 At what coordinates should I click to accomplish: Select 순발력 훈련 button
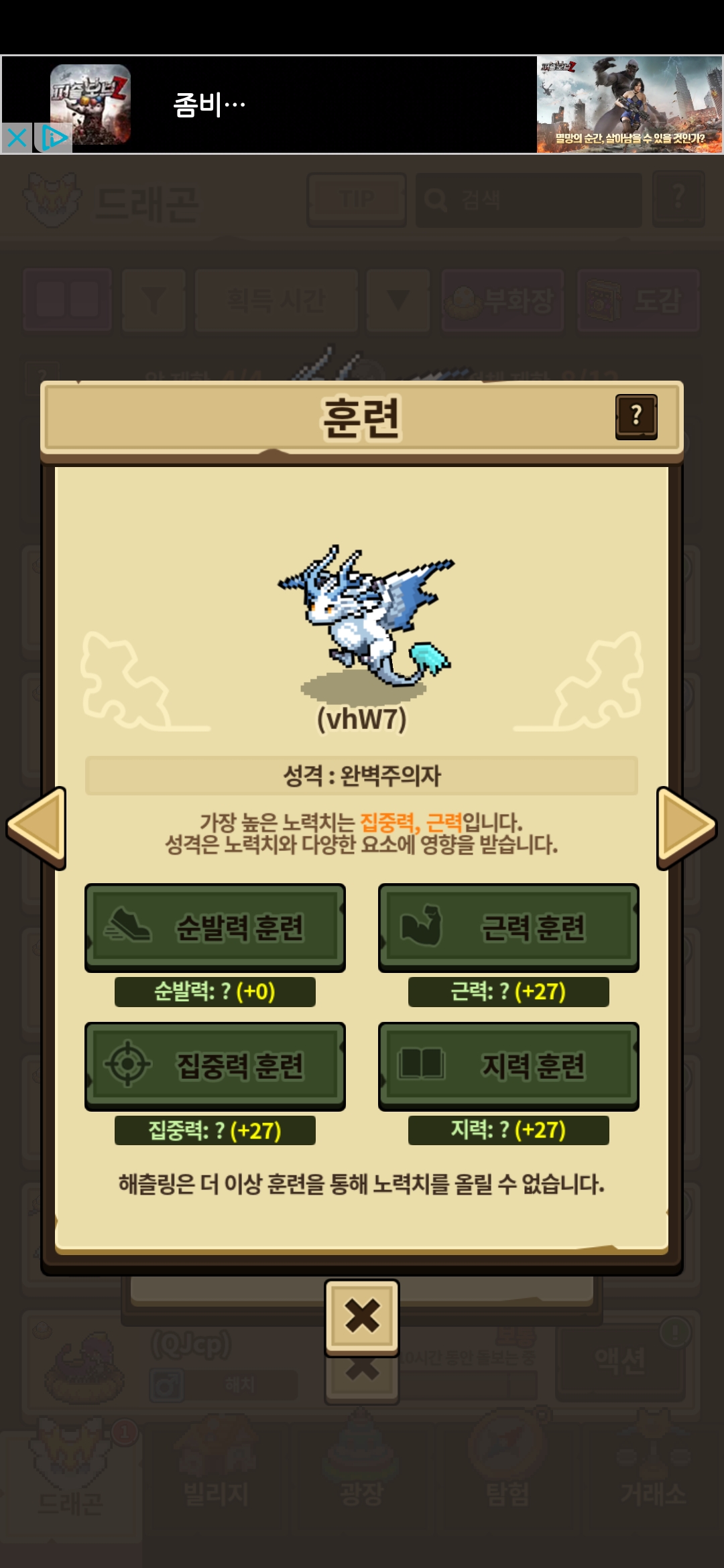point(215,928)
